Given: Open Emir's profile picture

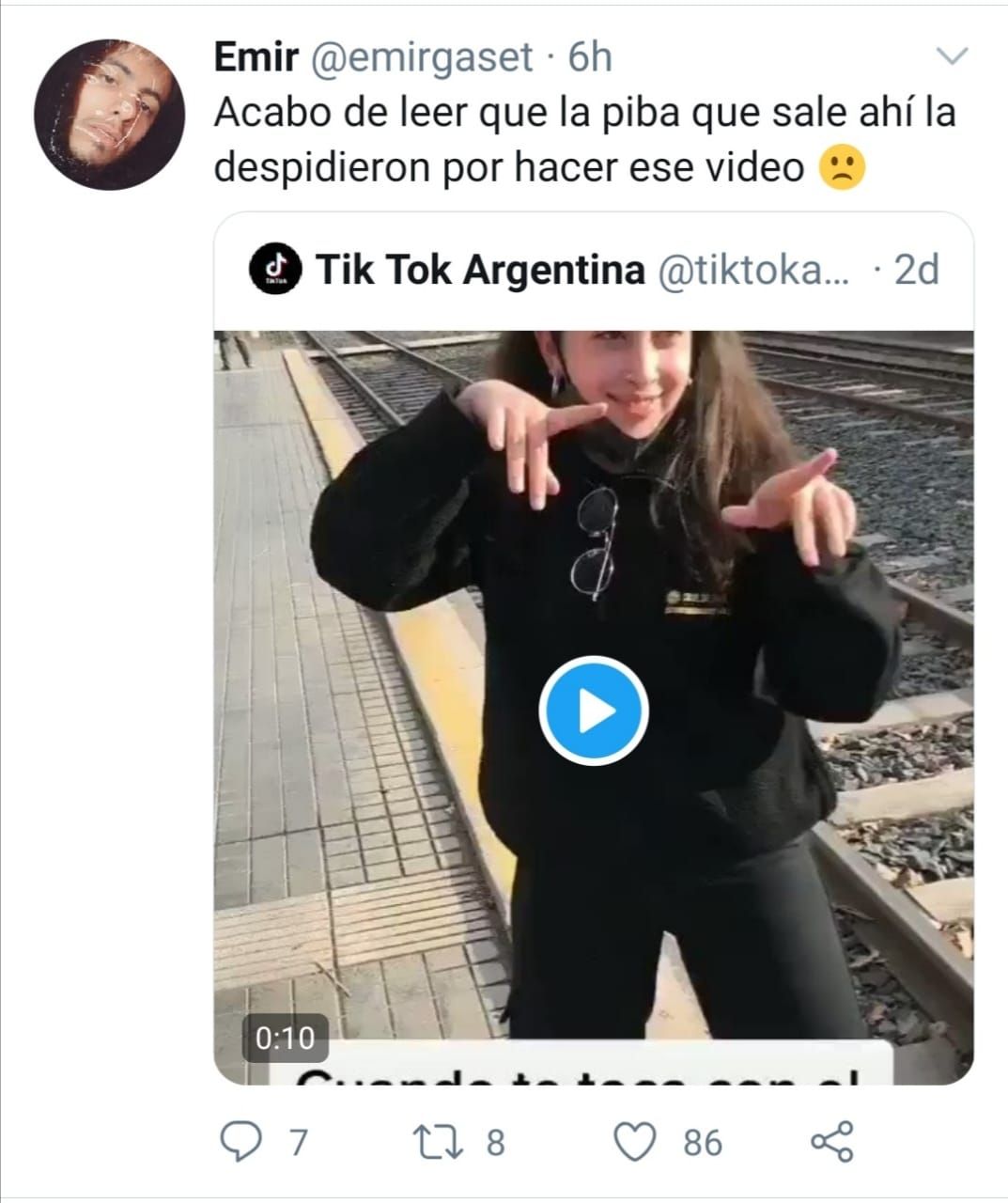Looking at the screenshot, I should click(x=109, y=115).
